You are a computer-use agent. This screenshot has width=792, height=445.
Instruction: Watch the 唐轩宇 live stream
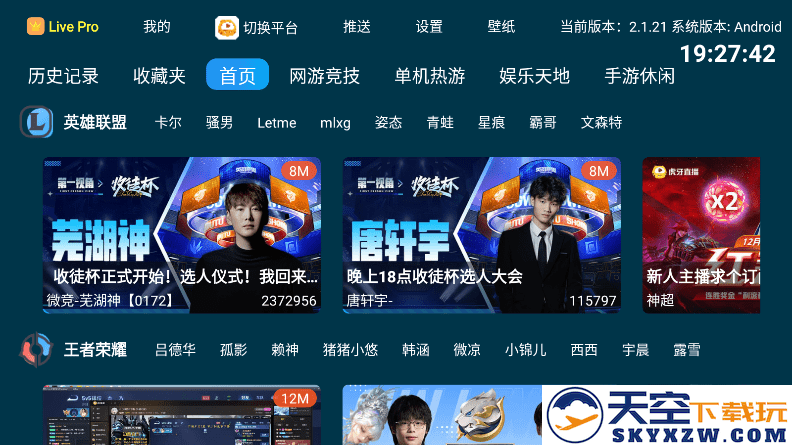(481, 234)
